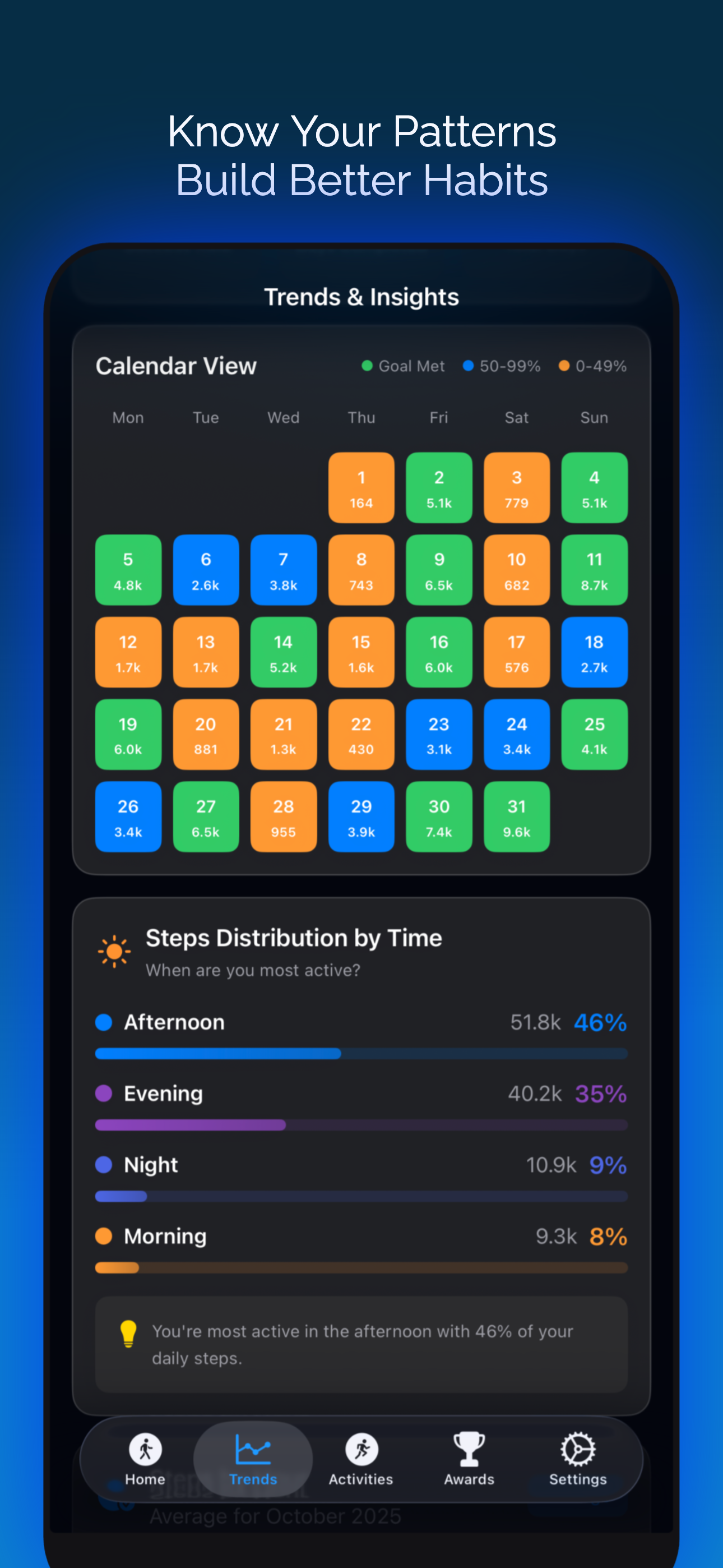723x1568 pixels.
Task: Click the sun icon beside Steps Distribution
Action: click(114, 951)
